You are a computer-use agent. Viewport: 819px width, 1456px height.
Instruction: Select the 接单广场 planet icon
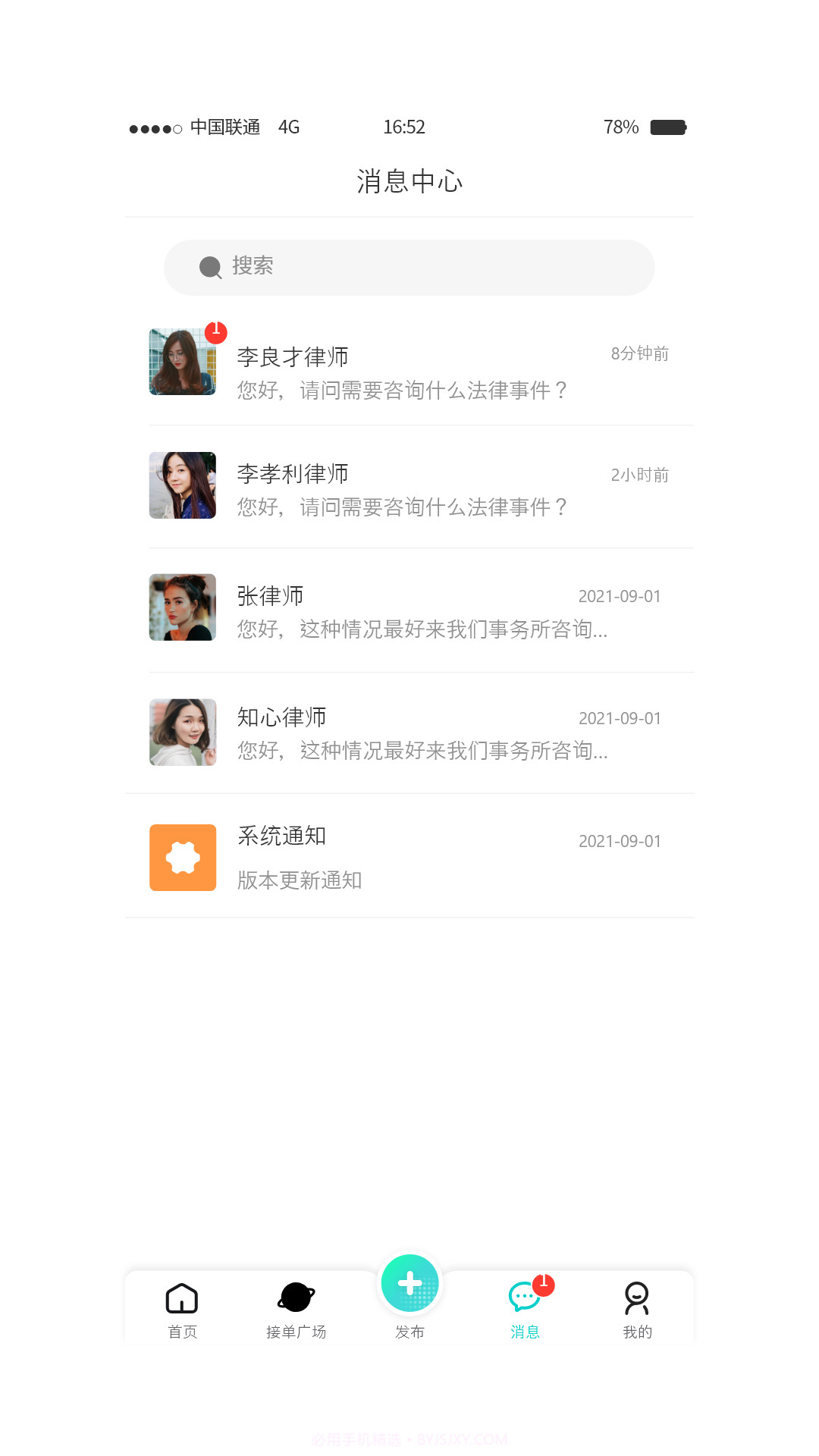click(296, 1297)
